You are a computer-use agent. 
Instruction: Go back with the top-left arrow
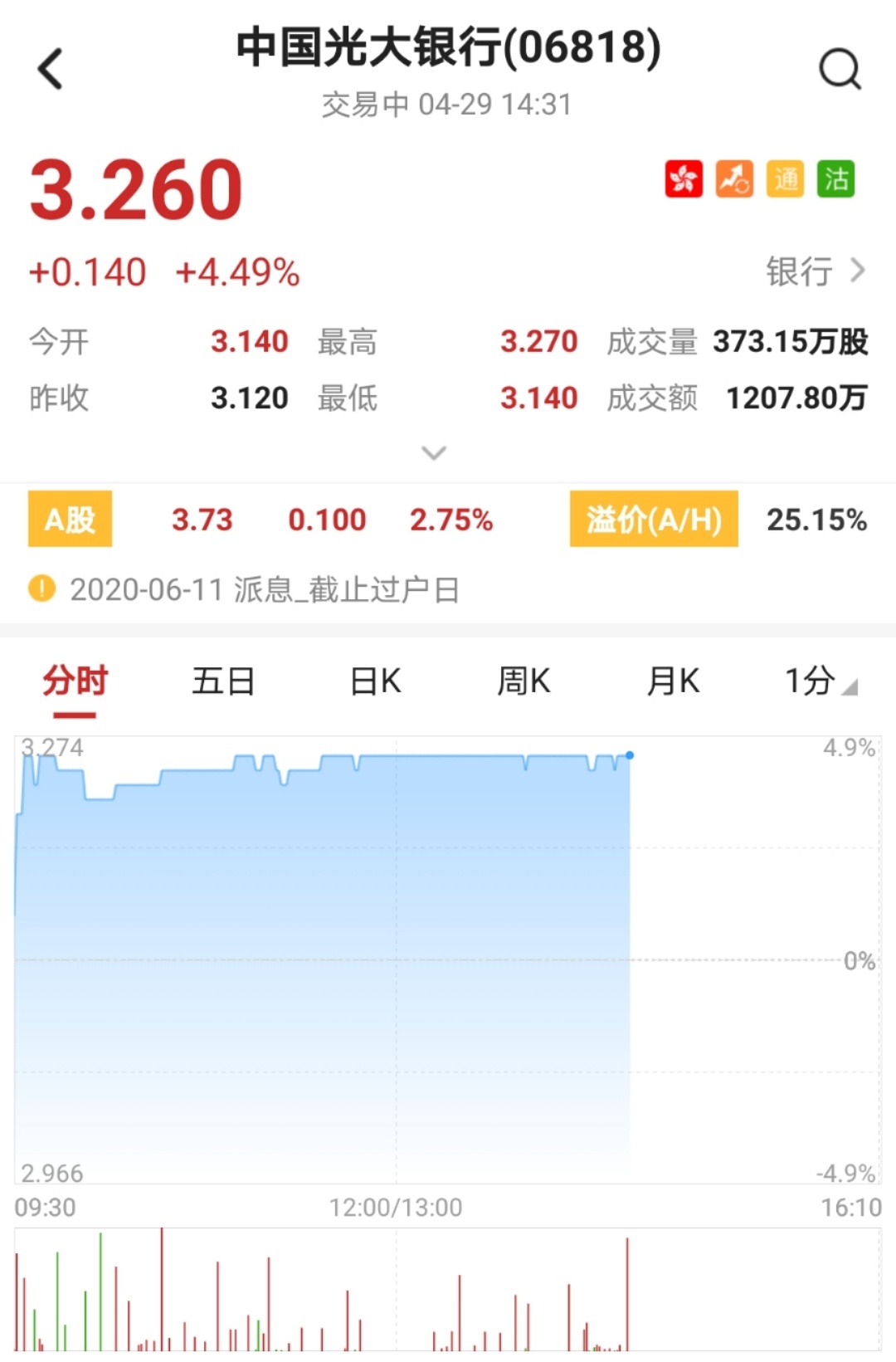pos(51,69)
